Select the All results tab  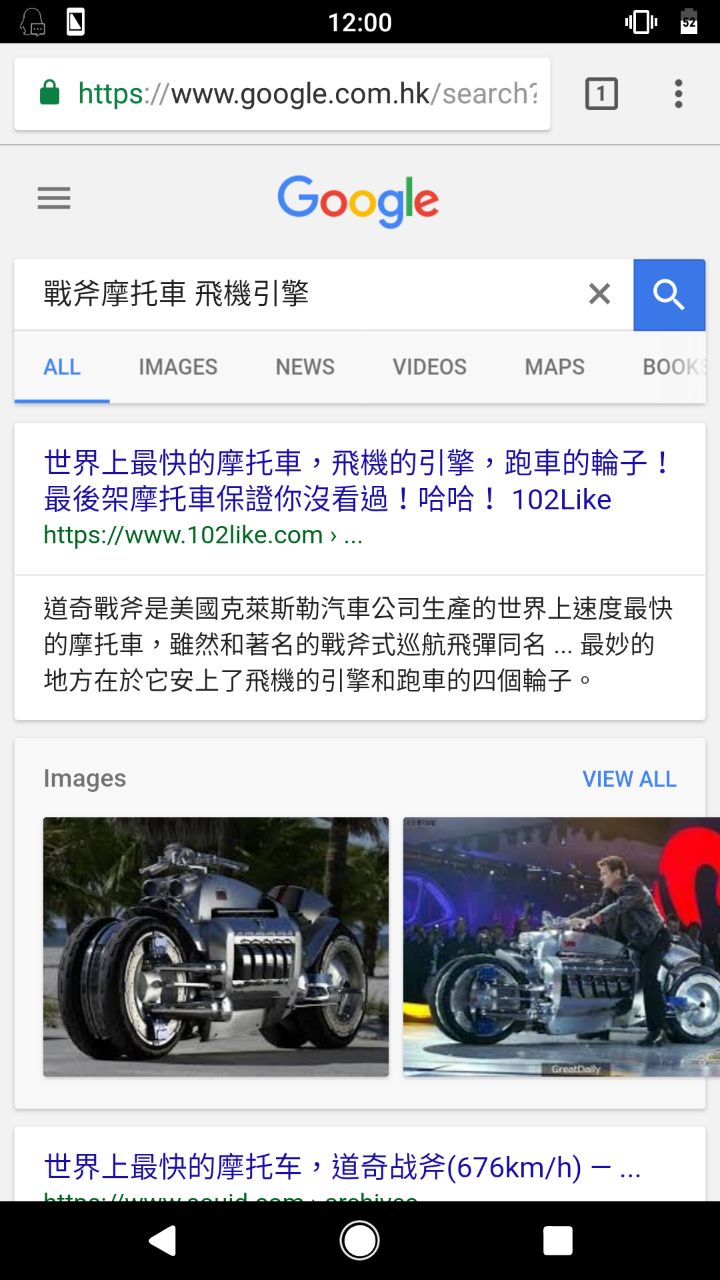[62, 367]
